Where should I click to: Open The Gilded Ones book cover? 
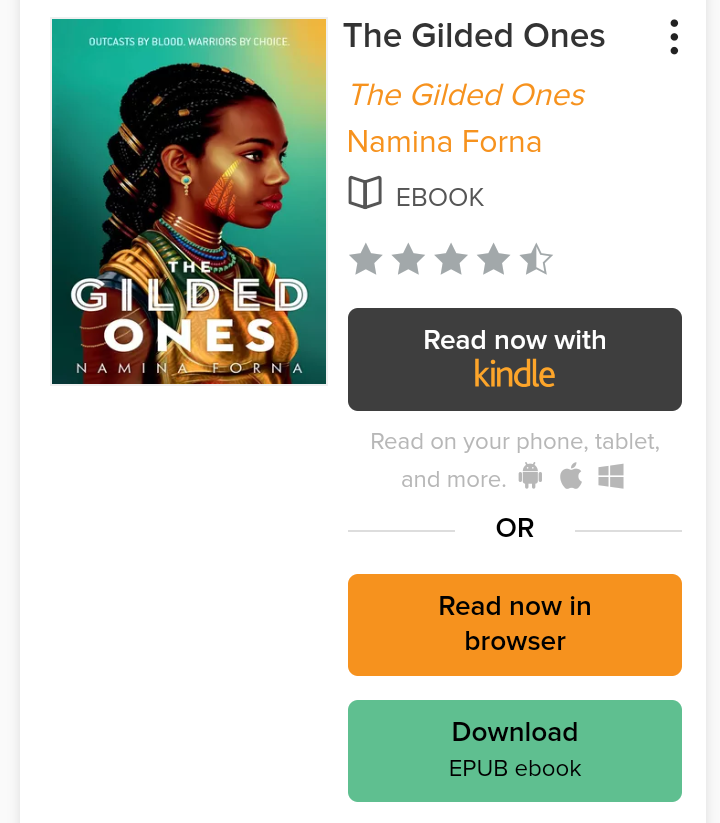189,201
